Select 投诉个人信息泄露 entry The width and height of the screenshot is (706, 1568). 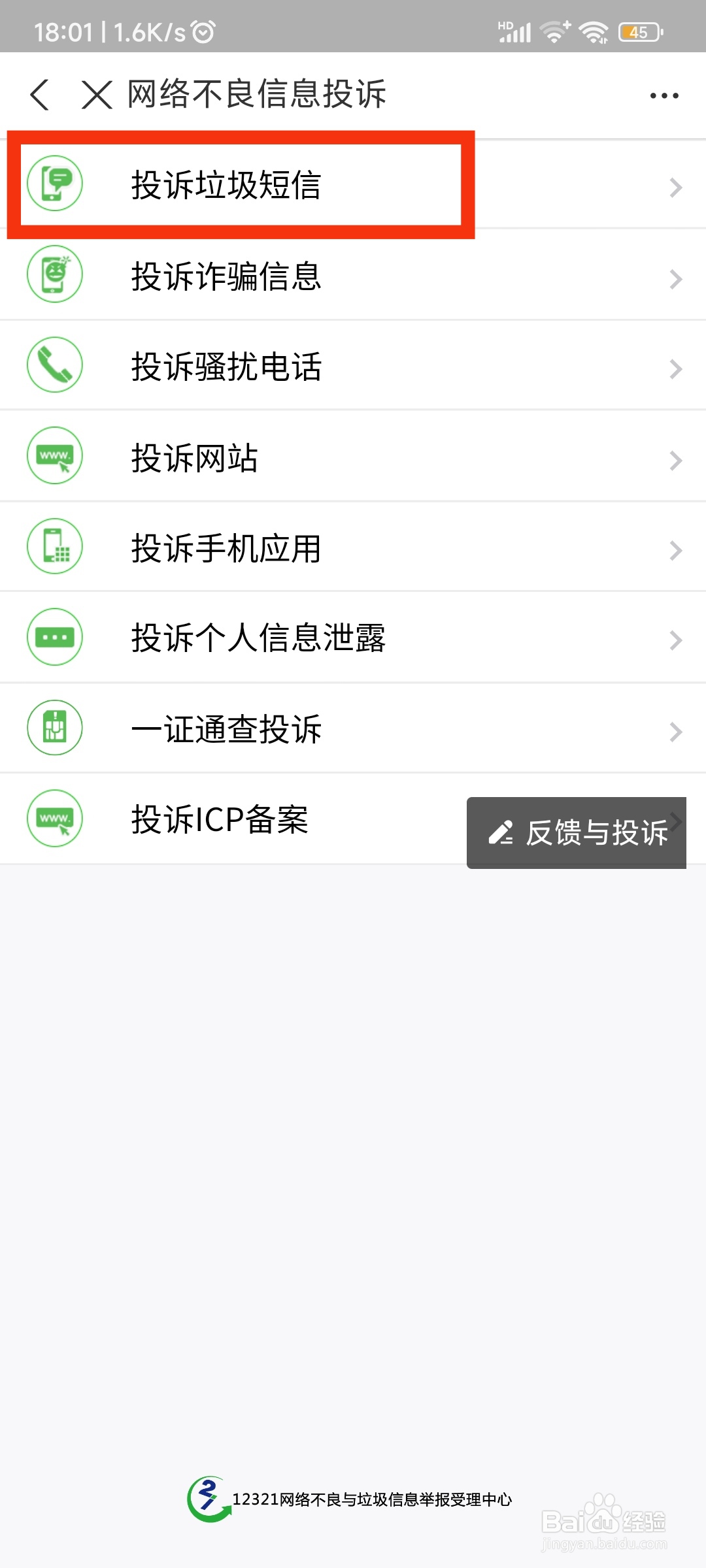coord(353,638)
